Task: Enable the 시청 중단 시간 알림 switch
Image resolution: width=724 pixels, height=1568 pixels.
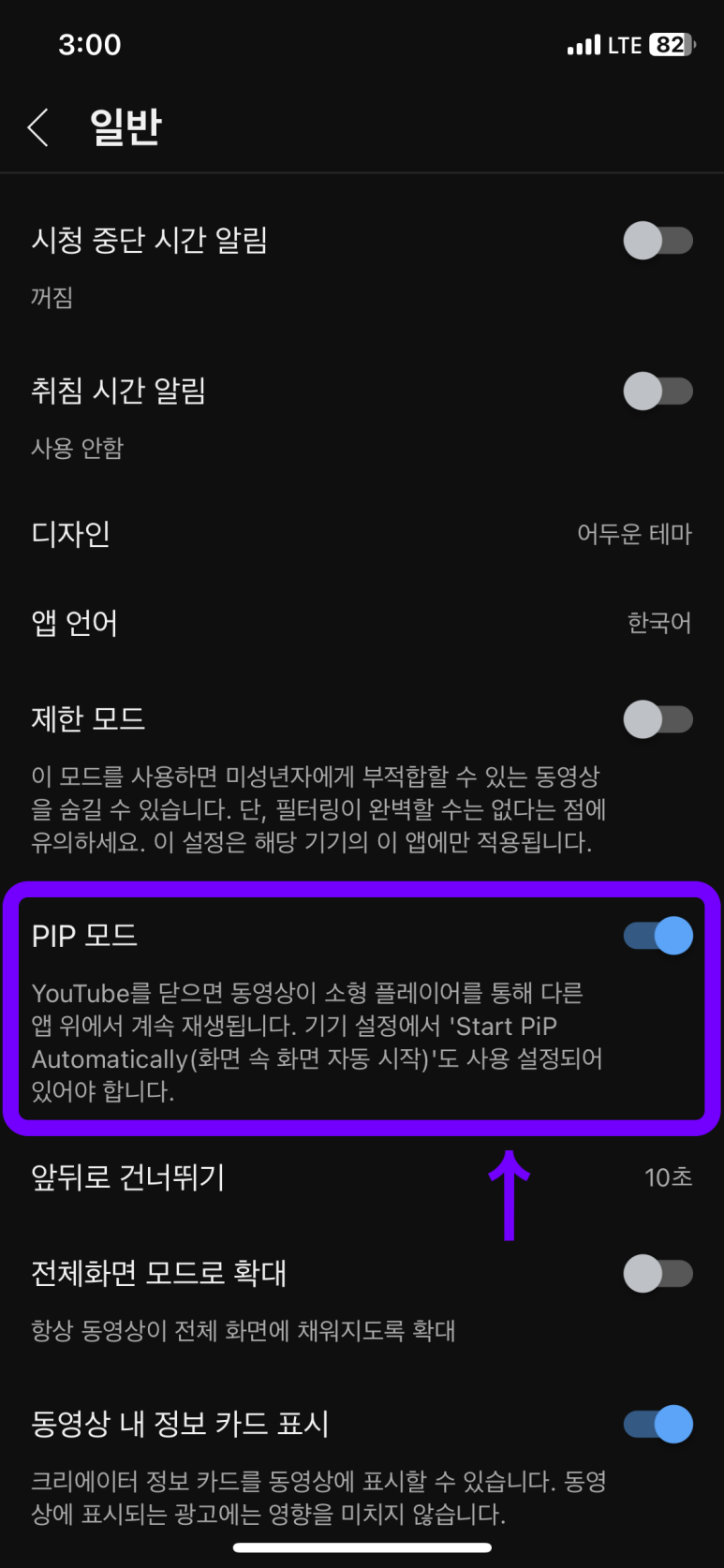Action: click(658, 241)
